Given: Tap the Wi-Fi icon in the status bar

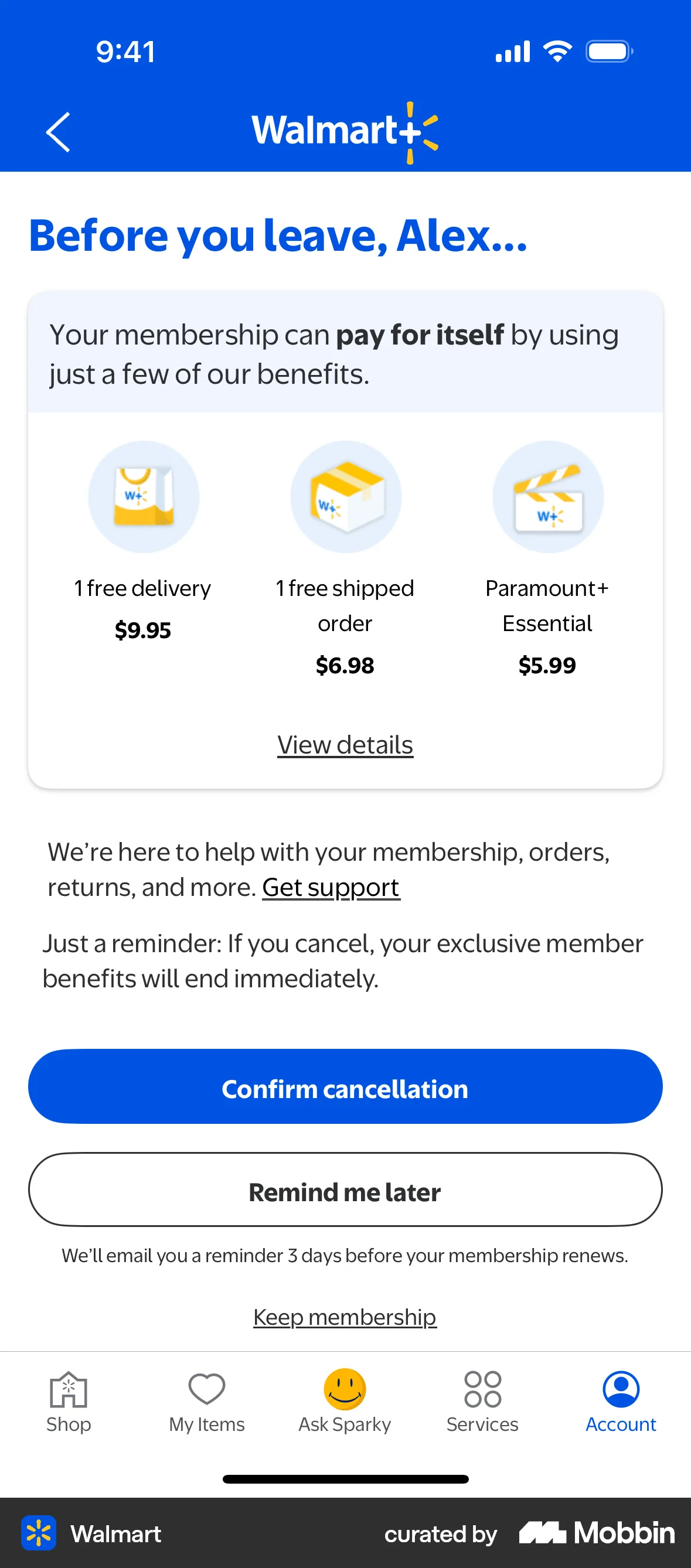Looking at the screenshot, I should coord(557,51).
